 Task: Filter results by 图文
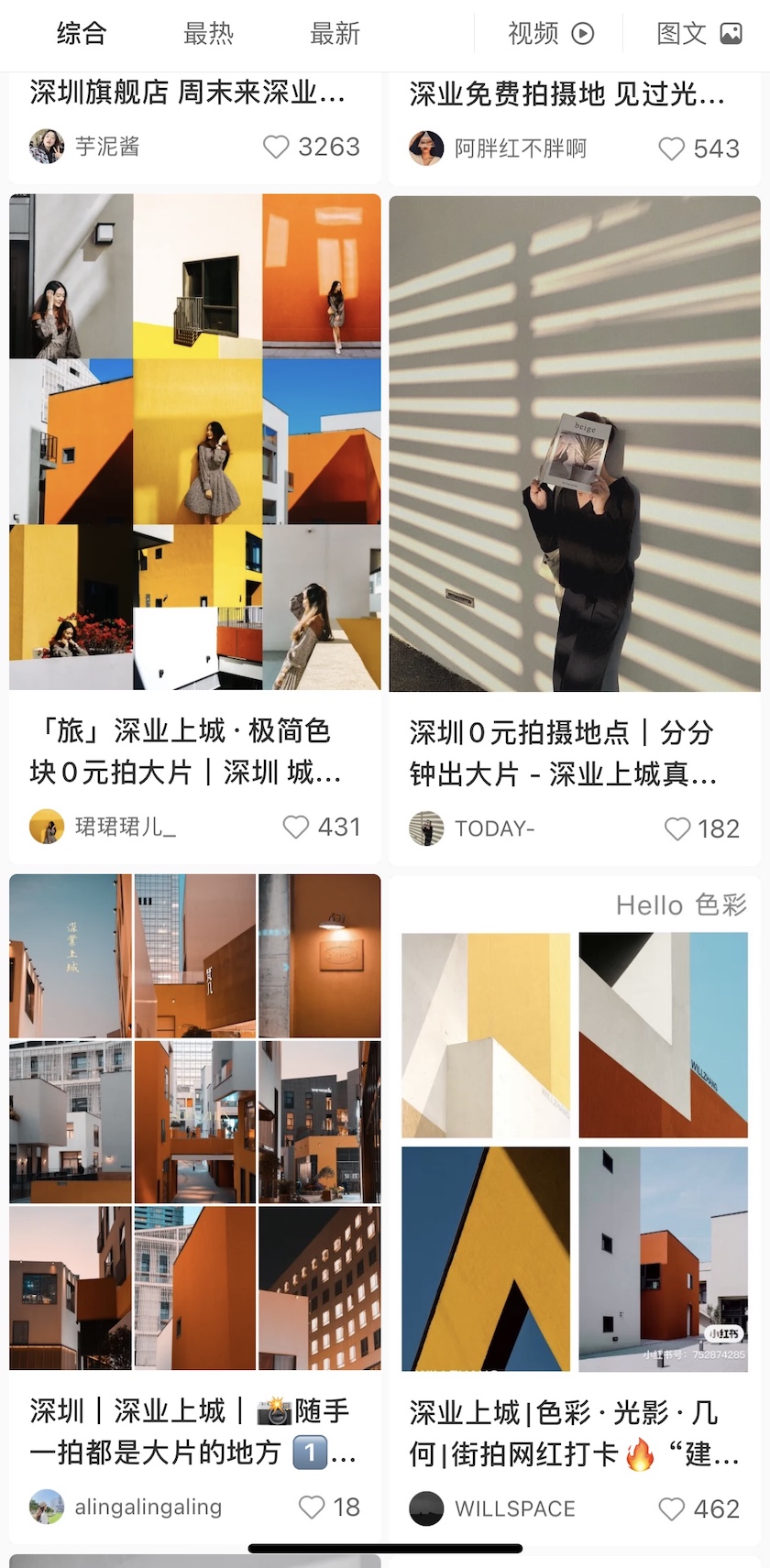click(x=699, y=34)
